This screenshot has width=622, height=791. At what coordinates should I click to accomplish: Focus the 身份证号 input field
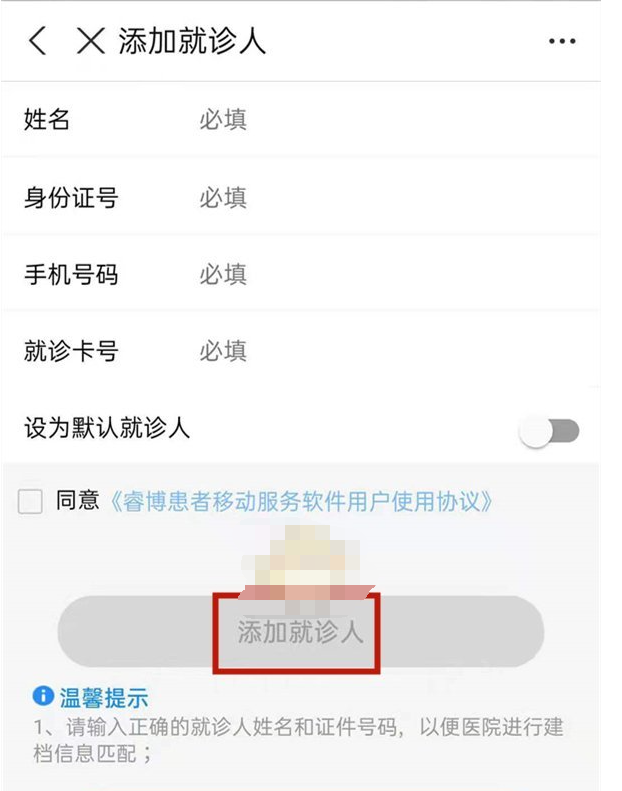point(390,198)
